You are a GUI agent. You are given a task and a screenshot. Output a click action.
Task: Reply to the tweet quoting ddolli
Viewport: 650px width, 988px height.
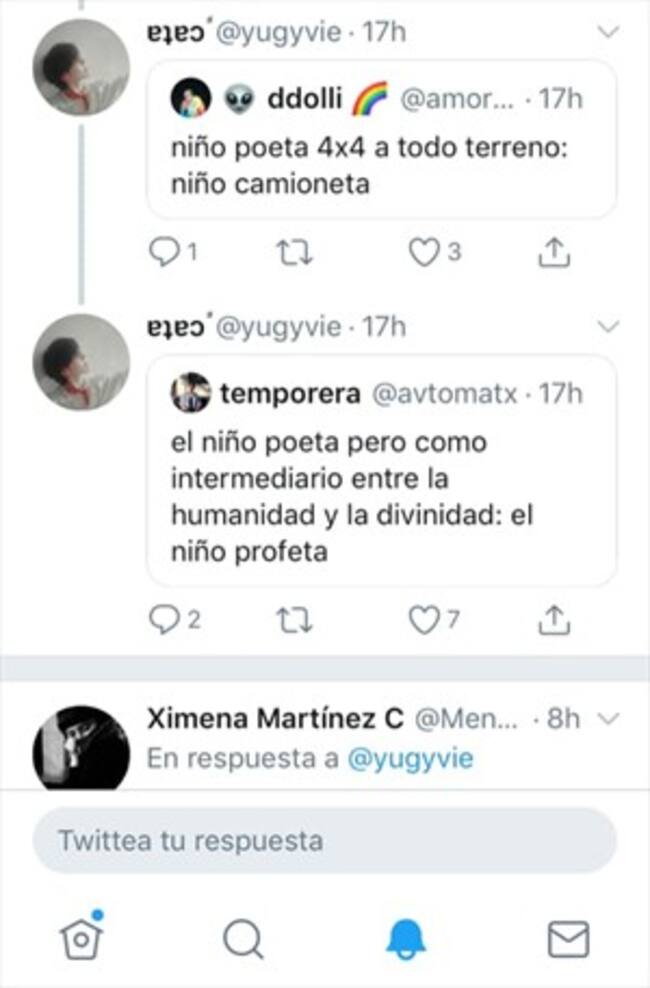tap(163, 254)
